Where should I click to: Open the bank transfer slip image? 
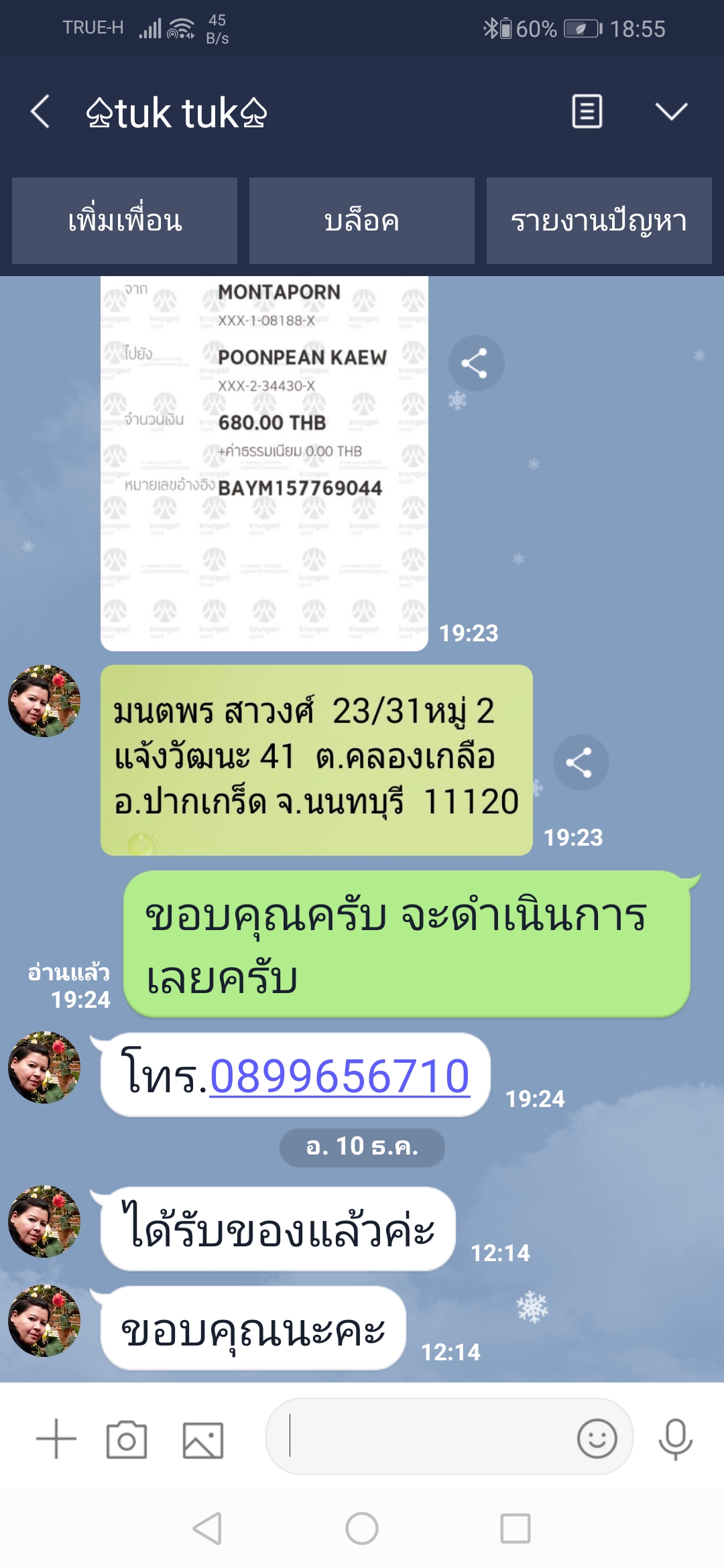(x=264, y=462)
